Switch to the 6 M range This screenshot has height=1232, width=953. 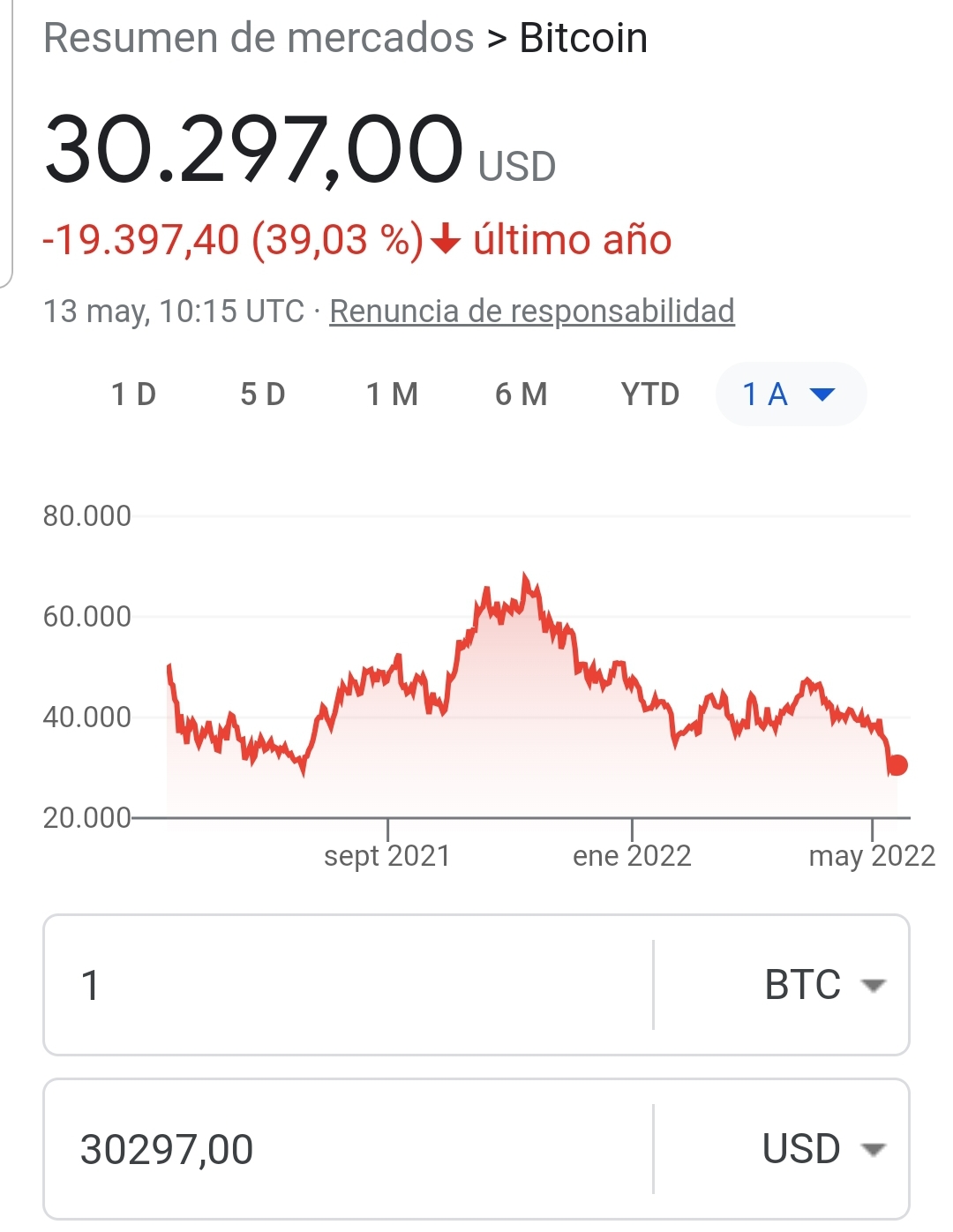coord(522,394)
